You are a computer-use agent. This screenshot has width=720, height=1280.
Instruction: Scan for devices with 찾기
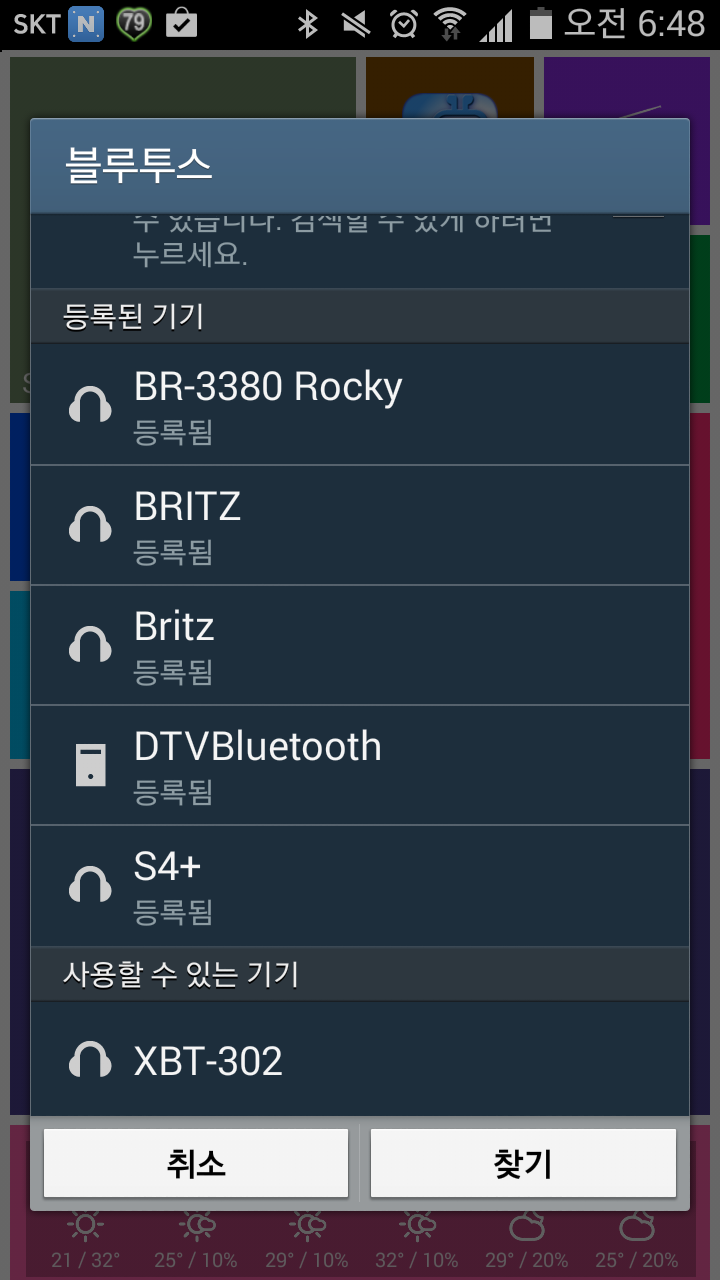[523, 1163]
